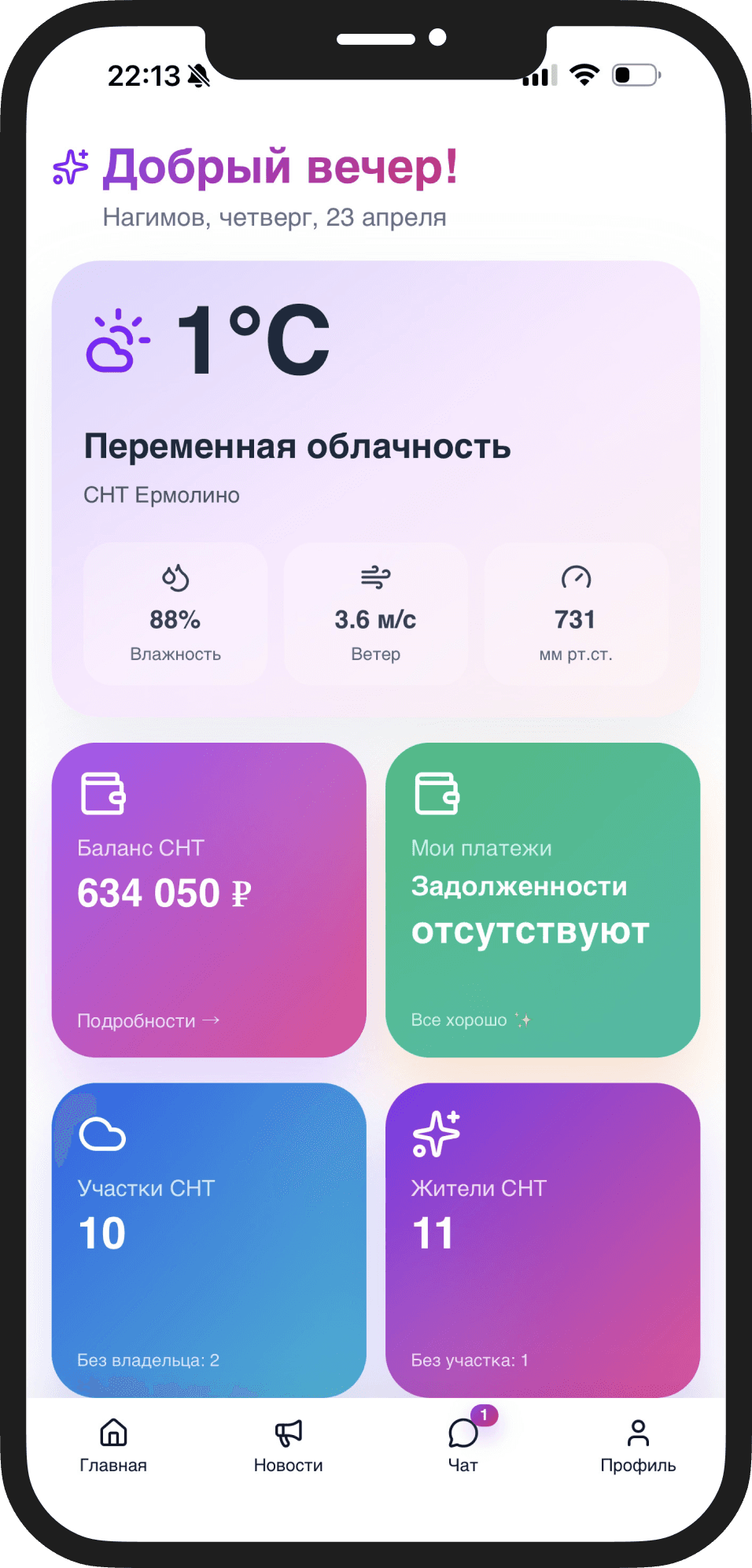This screenshot has width=752, height=1568.
Task: Expand details via arrow next to Подробности
Action: pyautogui.click(x=210, y=1019)
